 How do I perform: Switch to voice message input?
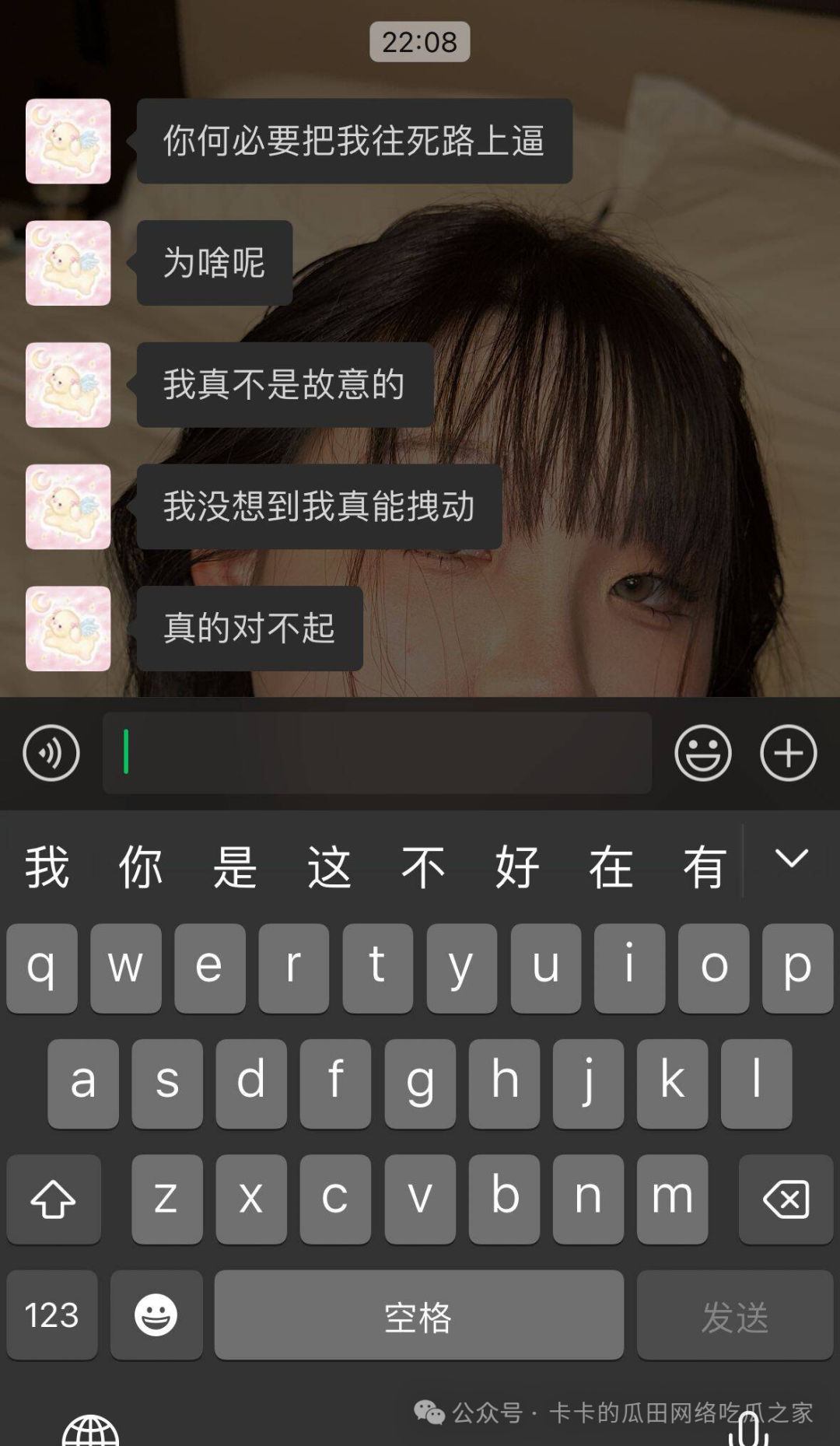pos(51,753)
